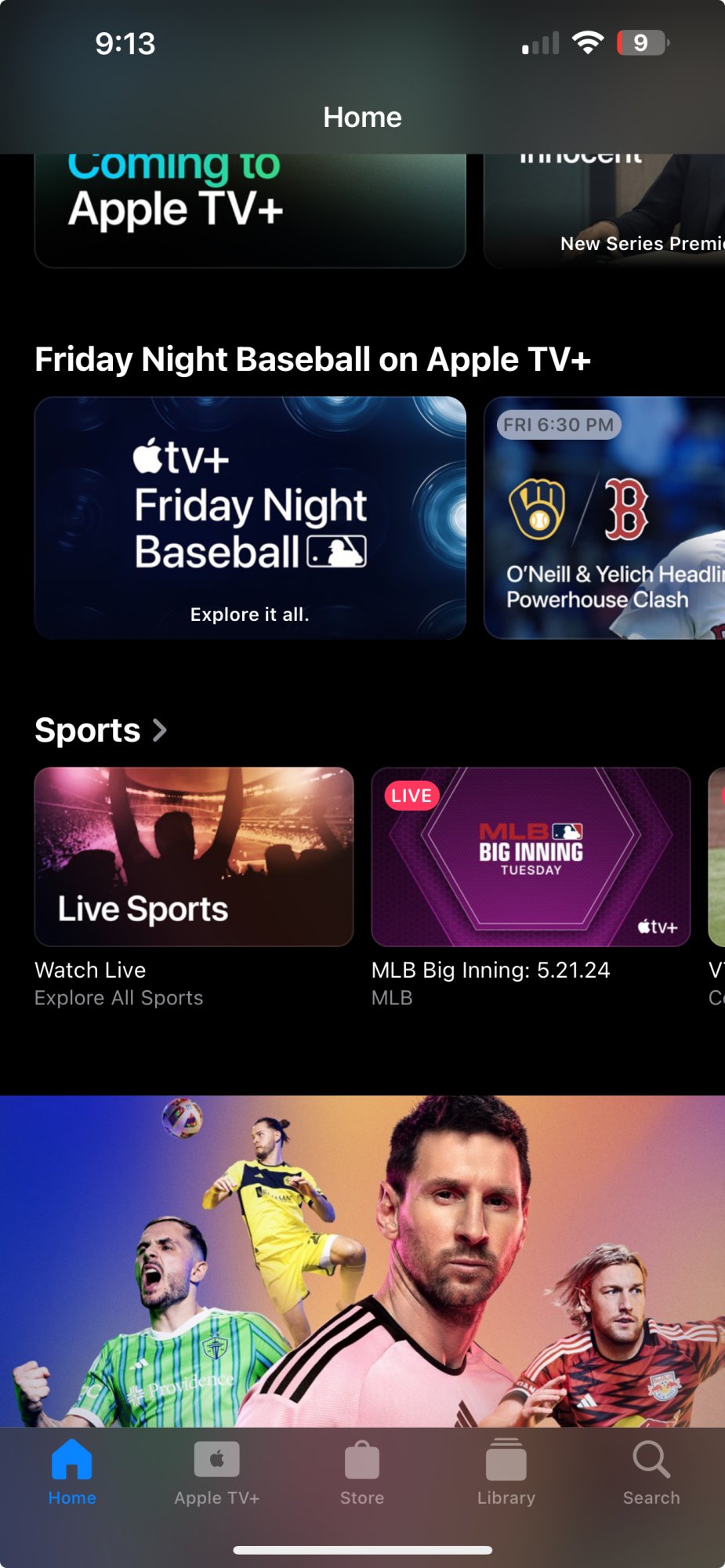Watch MLB Big Inning: 5.21.24 live

(x=531, y=857)
